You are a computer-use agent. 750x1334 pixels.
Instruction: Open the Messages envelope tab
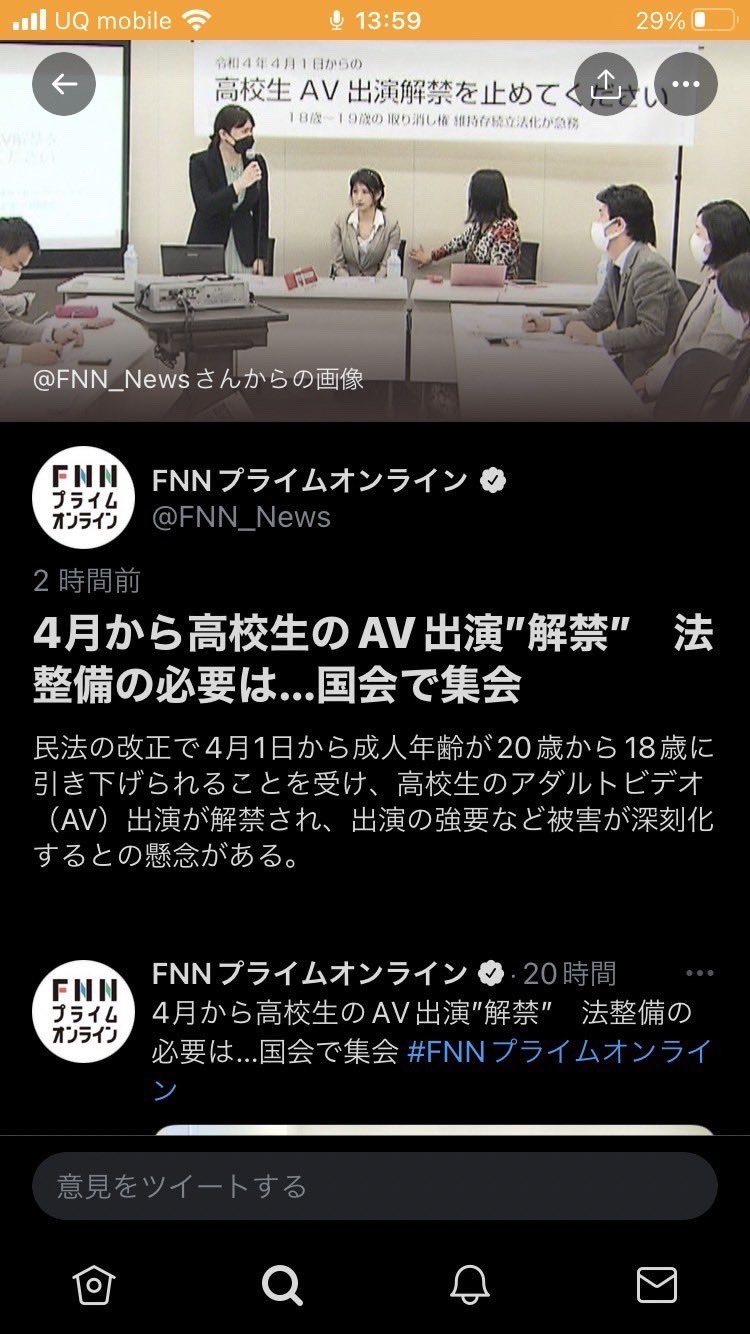pyautogui.click(x=657, y=1285)
